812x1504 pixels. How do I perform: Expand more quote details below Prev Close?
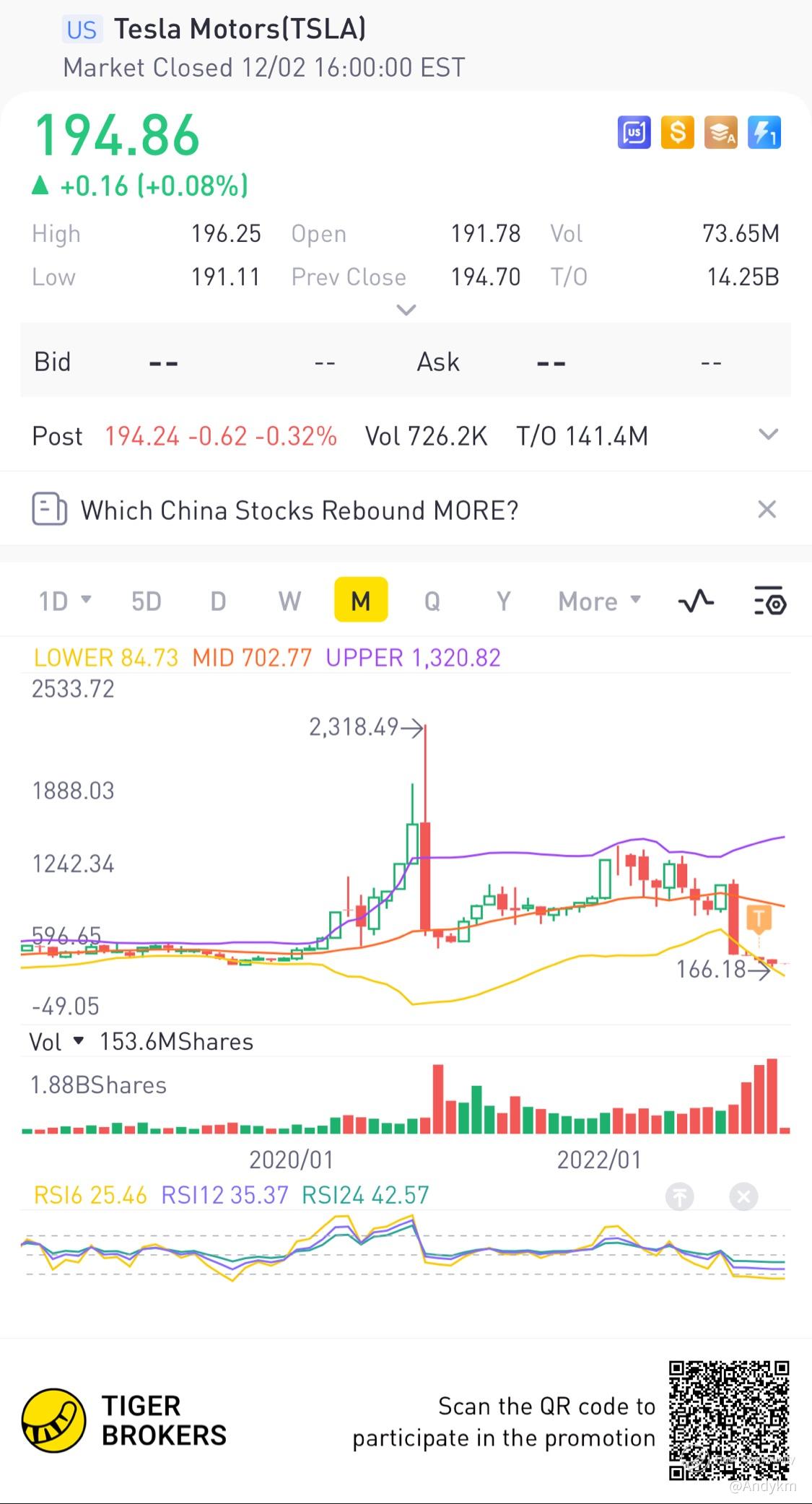406,310
